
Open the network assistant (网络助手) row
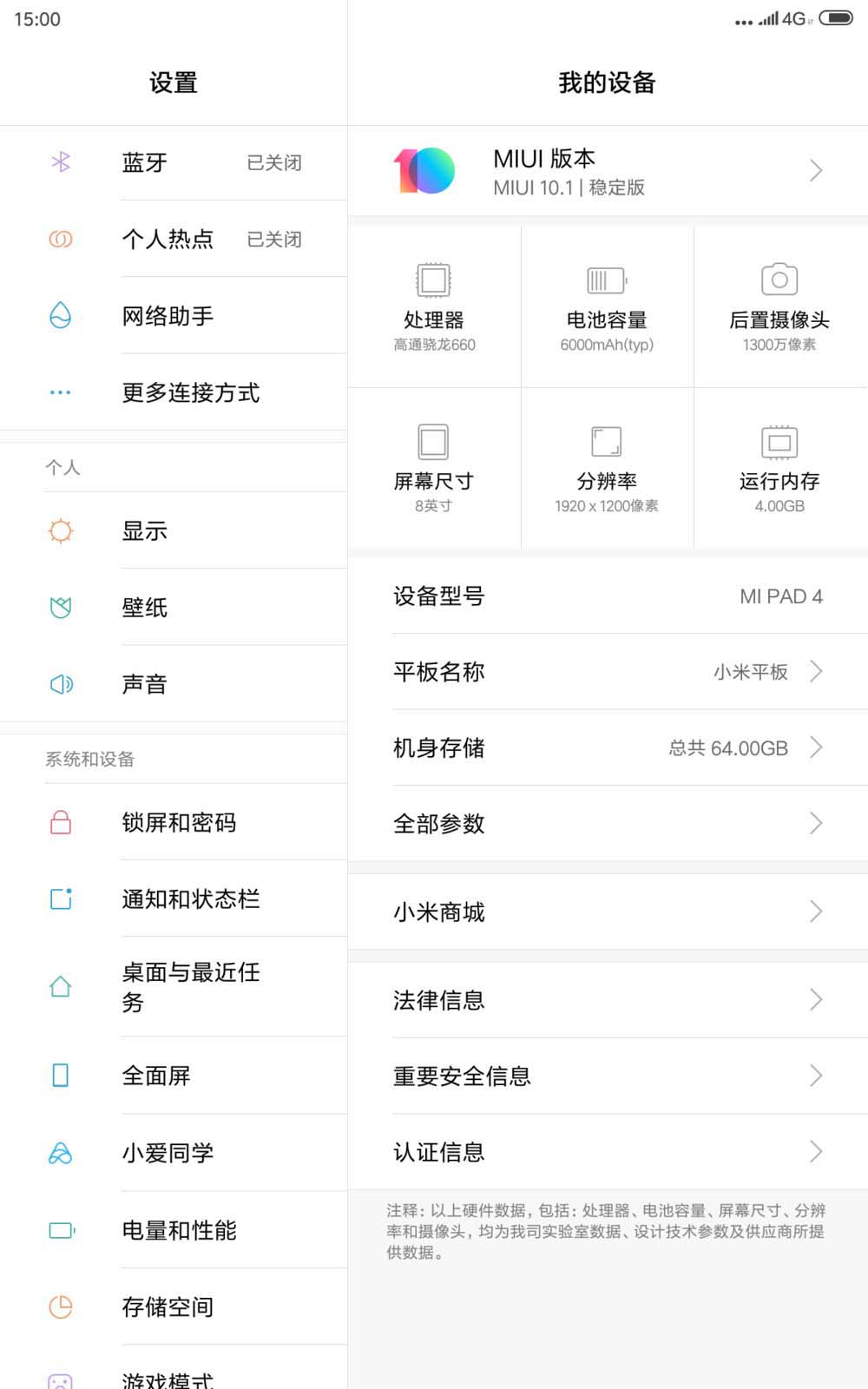[174, 315]
